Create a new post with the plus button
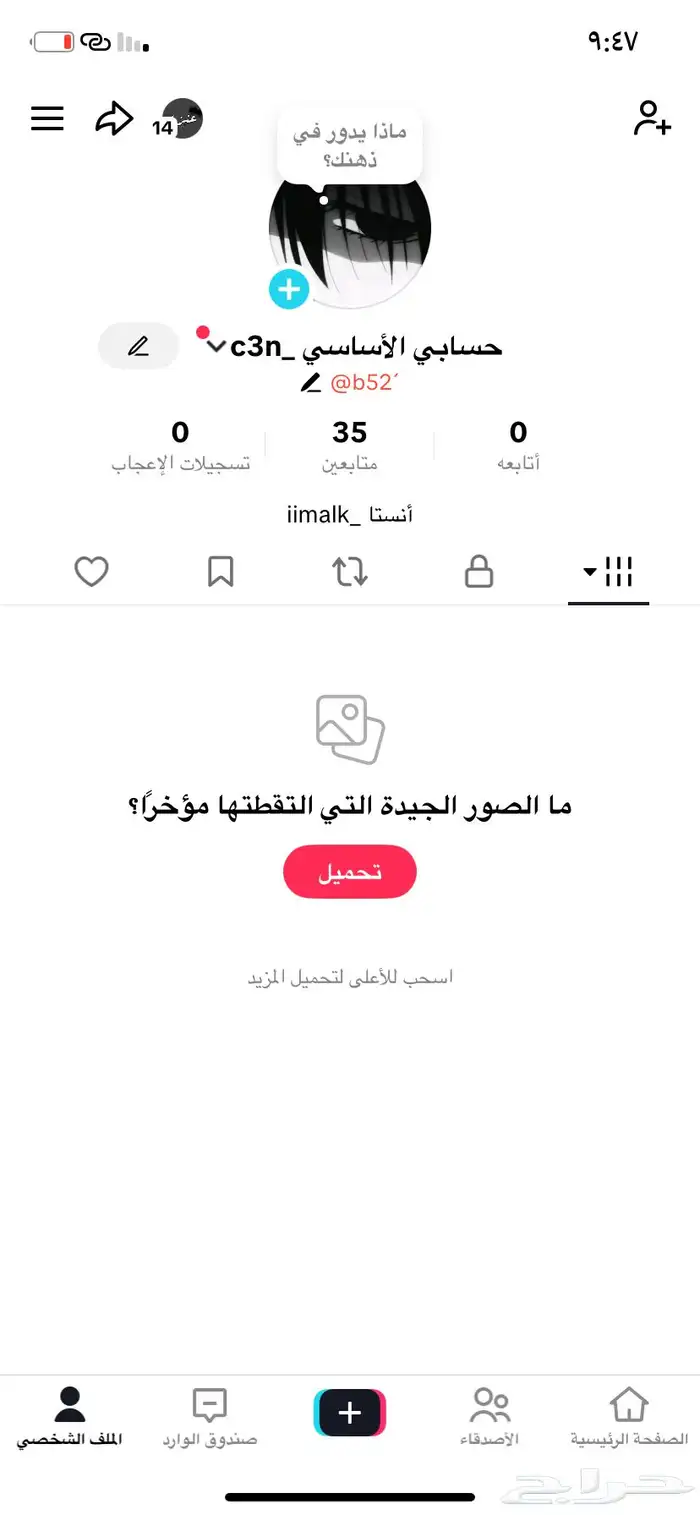This screenshot has width=700, height=1515. tap(349, 1413)
